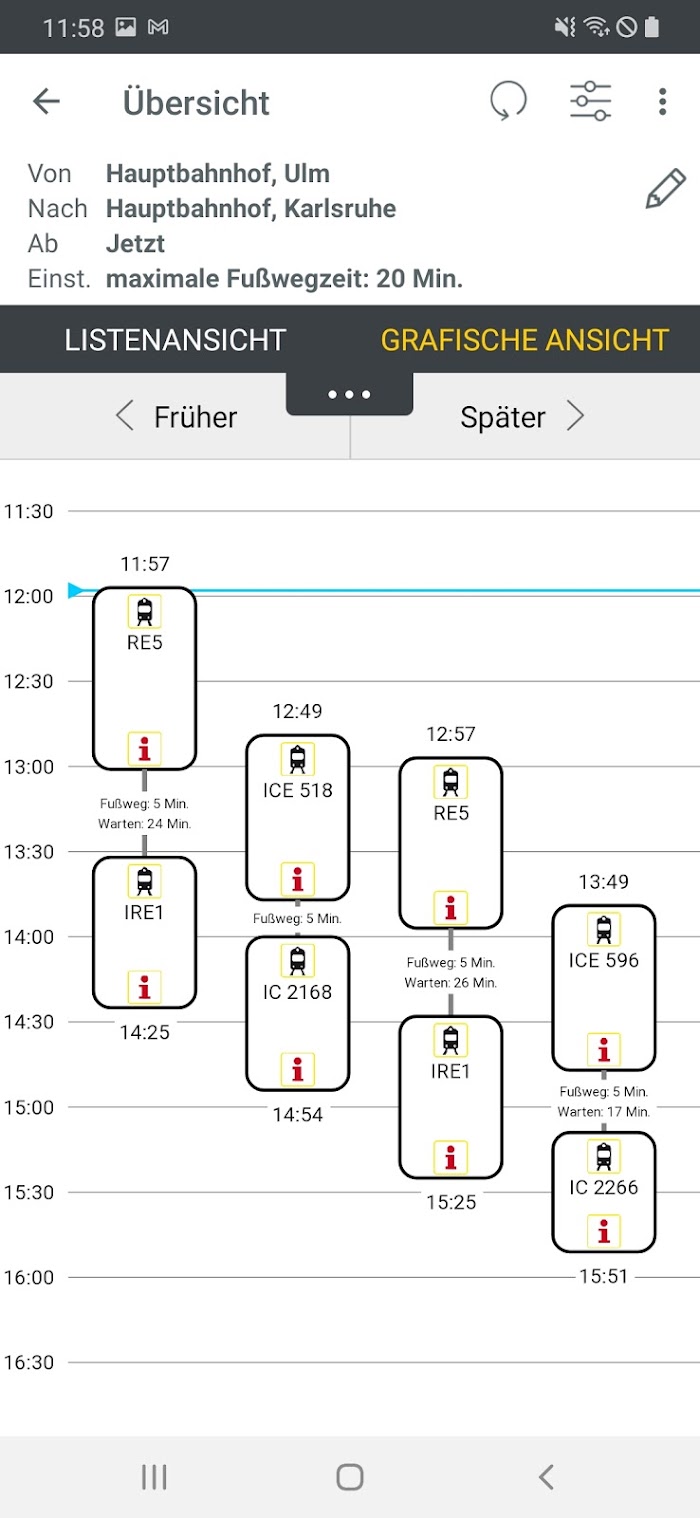View info for the IC 2168 leg
The image size is (700, 1518).
[297, 1069]
